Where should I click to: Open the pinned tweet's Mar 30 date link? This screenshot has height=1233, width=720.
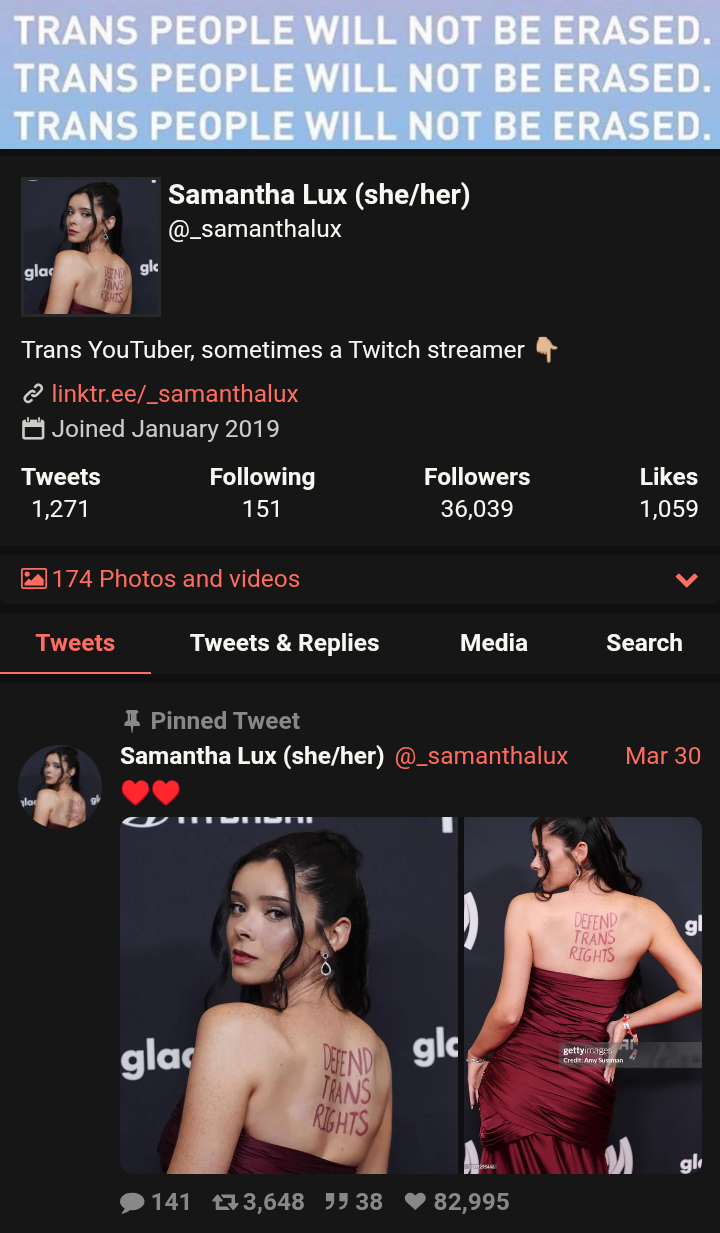tap(663, 756)
